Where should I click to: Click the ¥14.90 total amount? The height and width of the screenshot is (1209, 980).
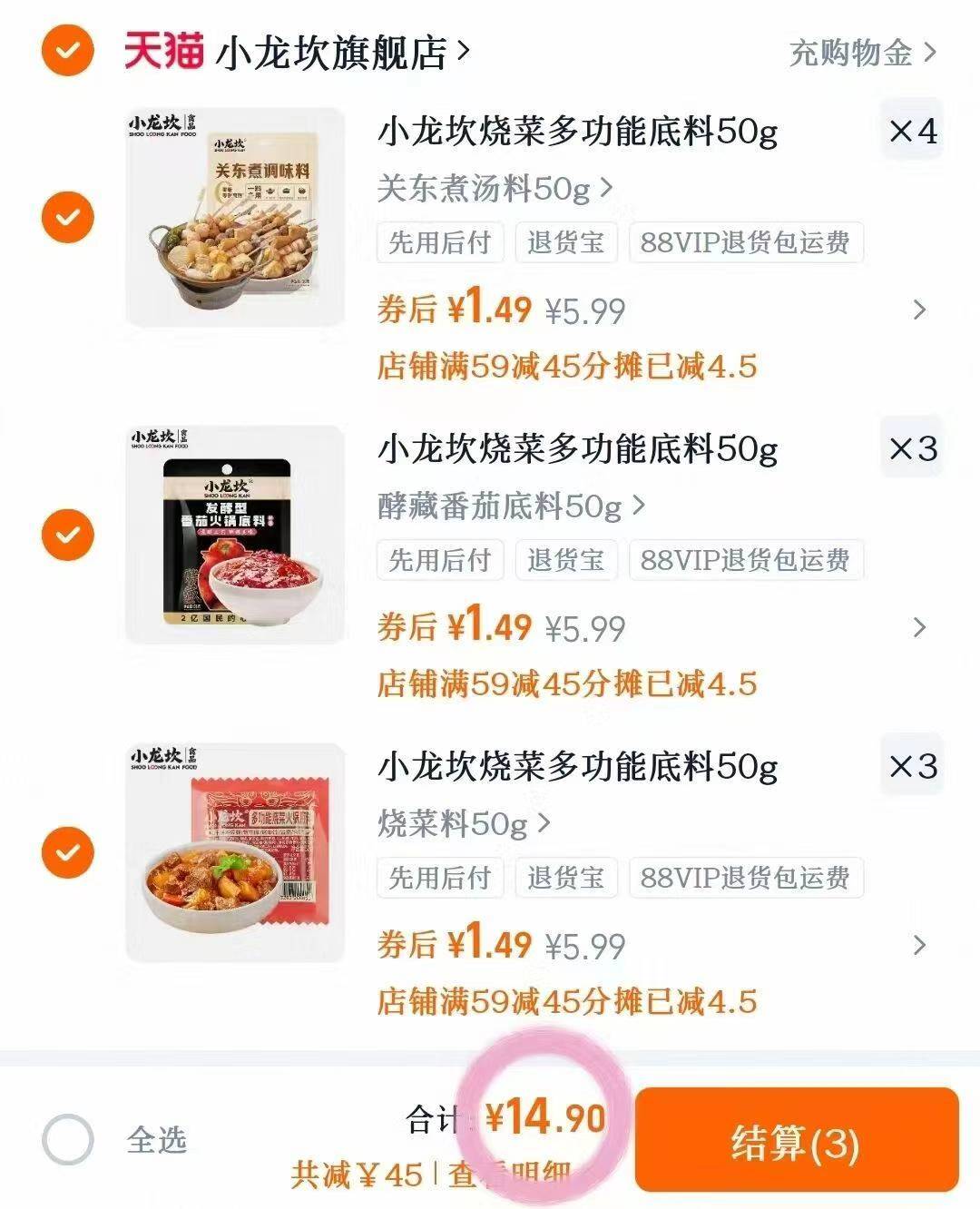tap(543, 1116)
